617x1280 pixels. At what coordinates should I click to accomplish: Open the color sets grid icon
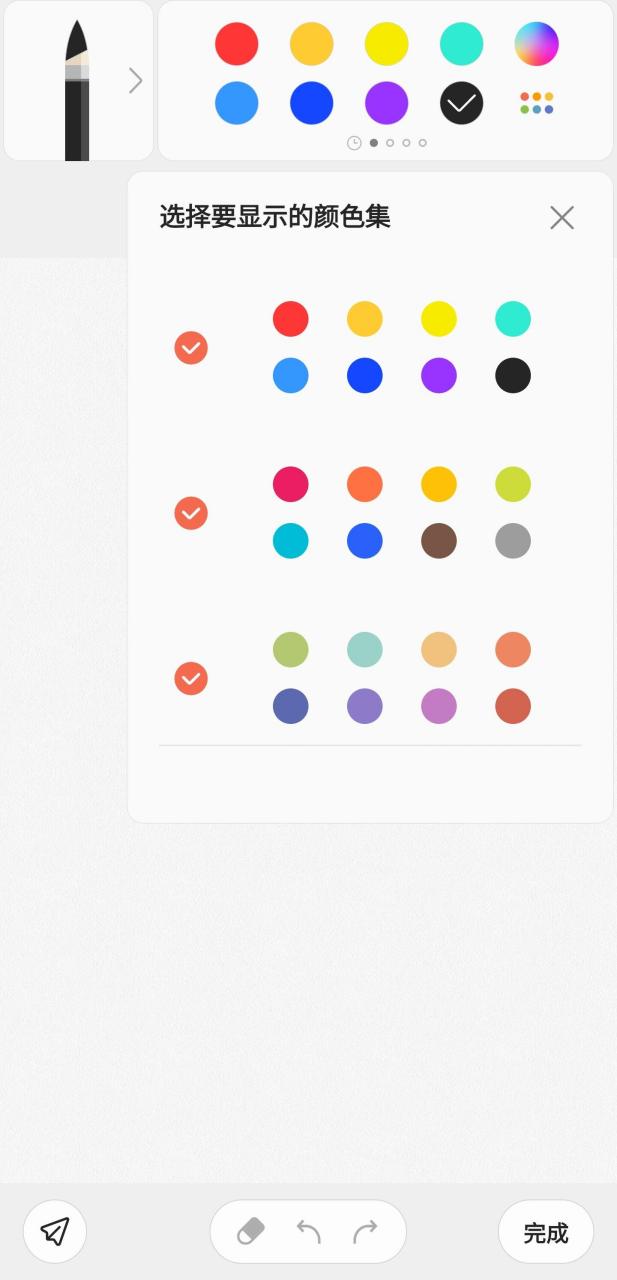pos(536,103)
